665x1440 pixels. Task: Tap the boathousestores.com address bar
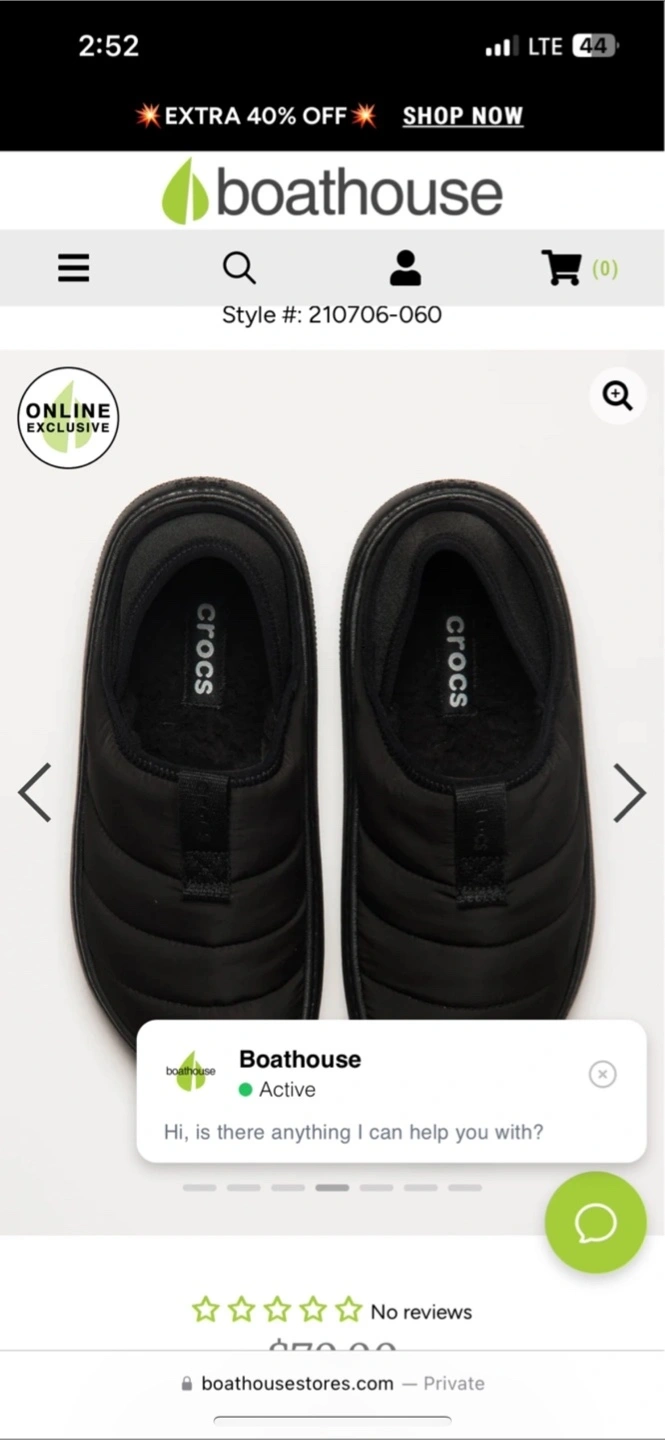point(332,1383)
